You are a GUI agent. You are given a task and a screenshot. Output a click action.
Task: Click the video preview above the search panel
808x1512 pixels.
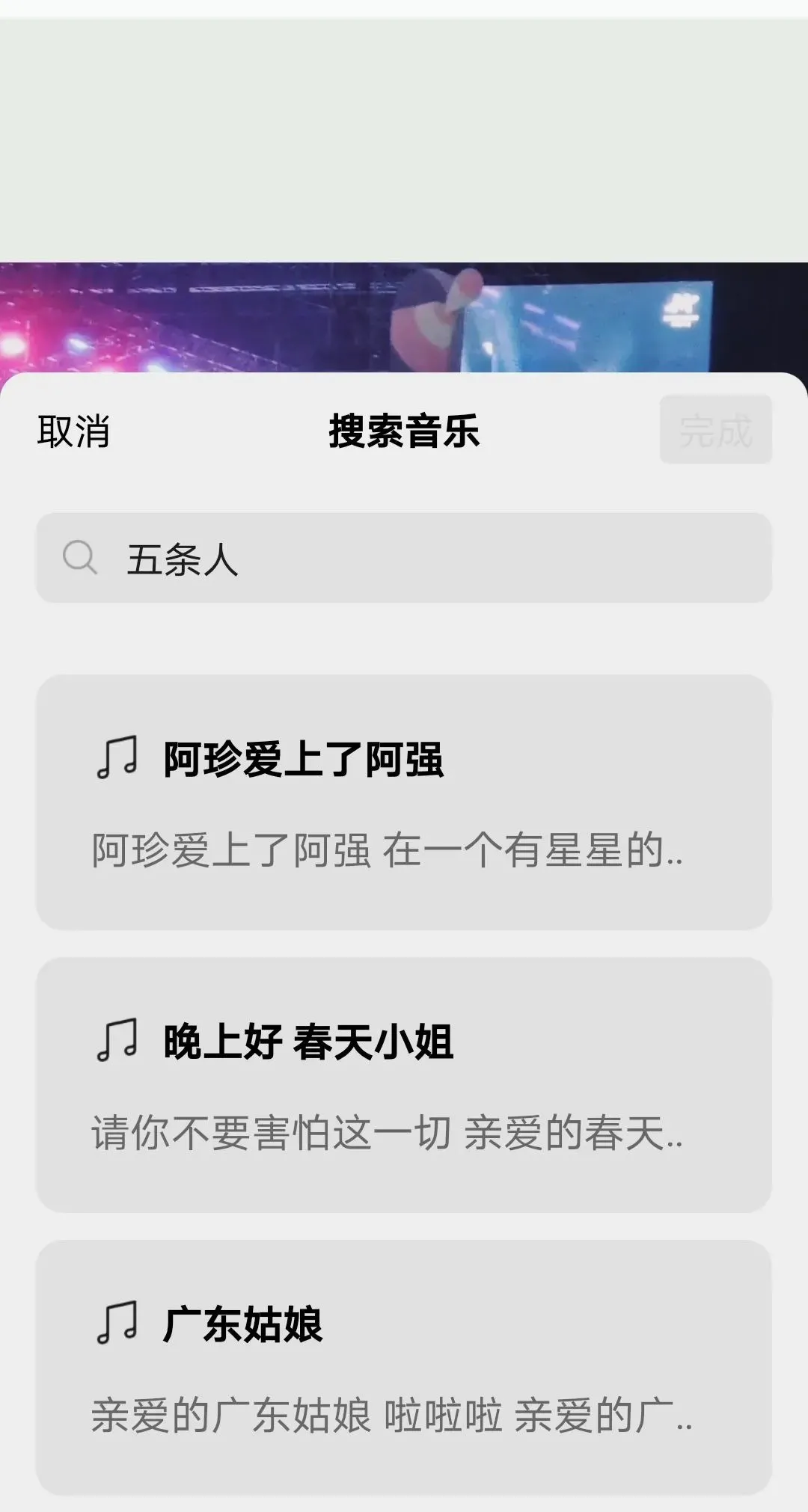coord(404,314)
